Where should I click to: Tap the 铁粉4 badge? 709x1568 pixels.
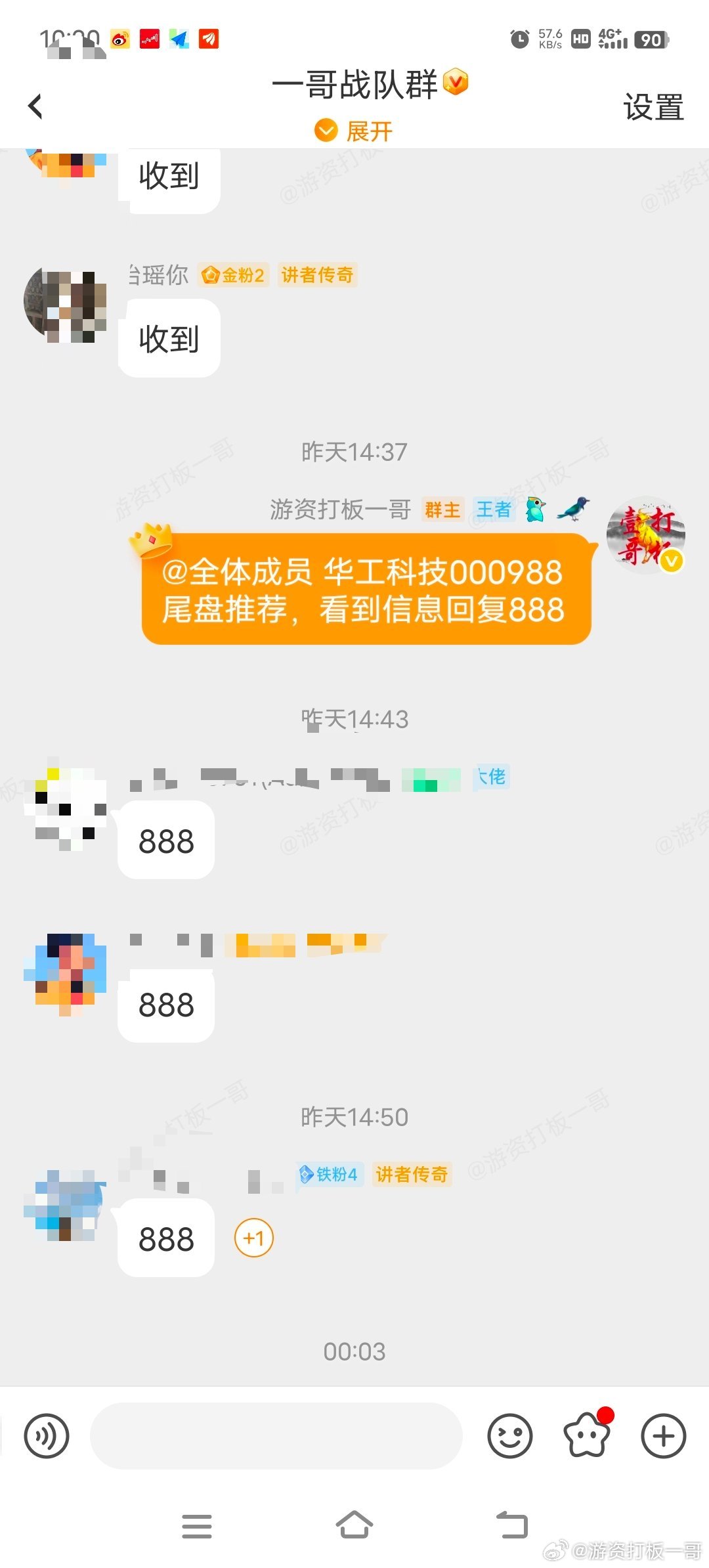[330, 1174]
